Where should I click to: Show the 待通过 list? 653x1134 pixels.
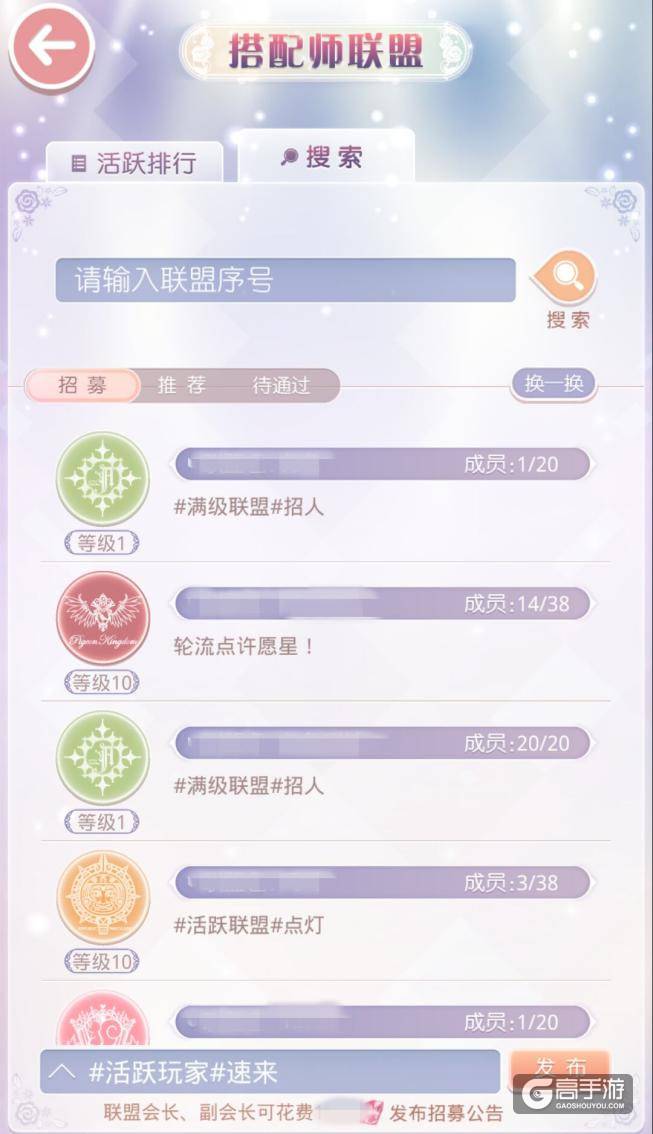click(x=282, y=385)
